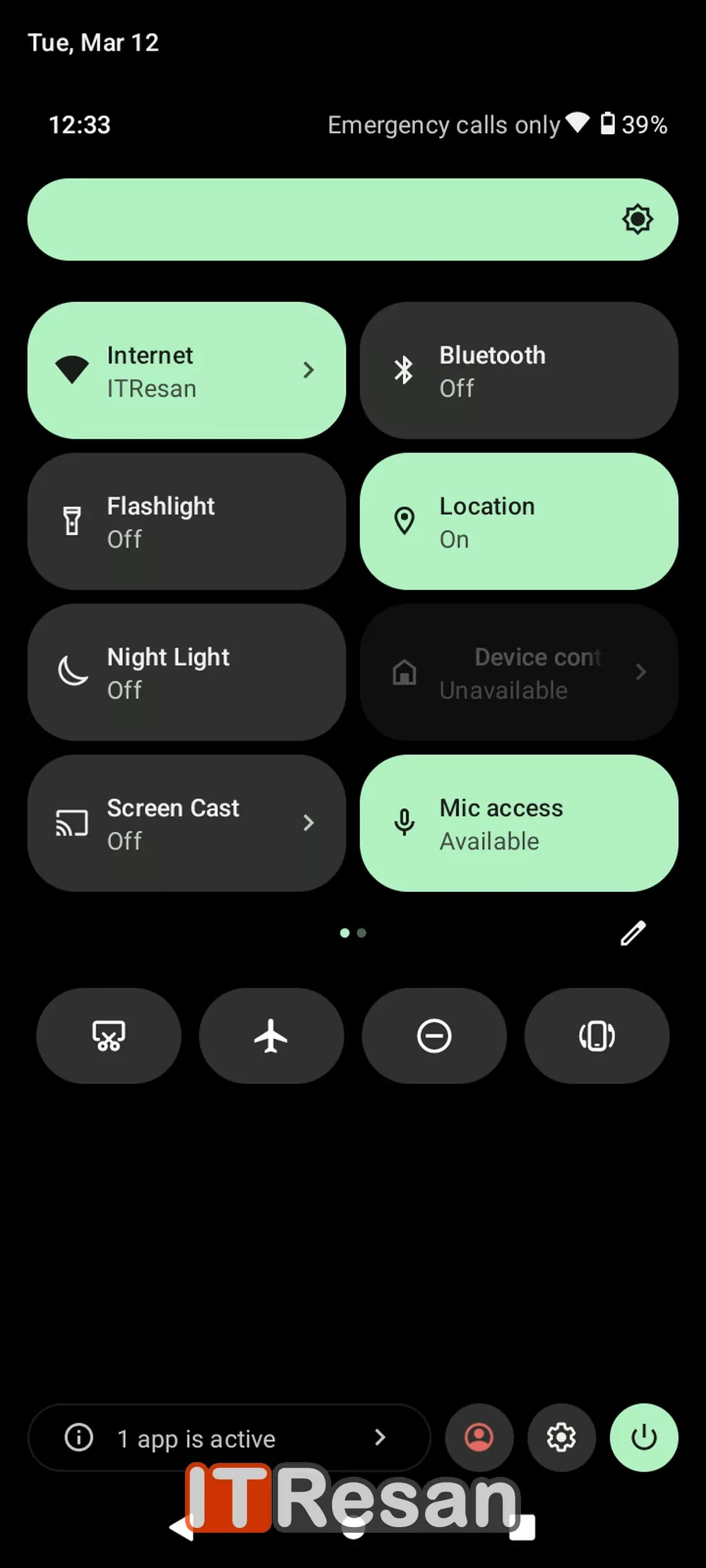Screen dimensions: 706x1568
Task: Open system Settings via the gear icon
Action: point(561,1437)
